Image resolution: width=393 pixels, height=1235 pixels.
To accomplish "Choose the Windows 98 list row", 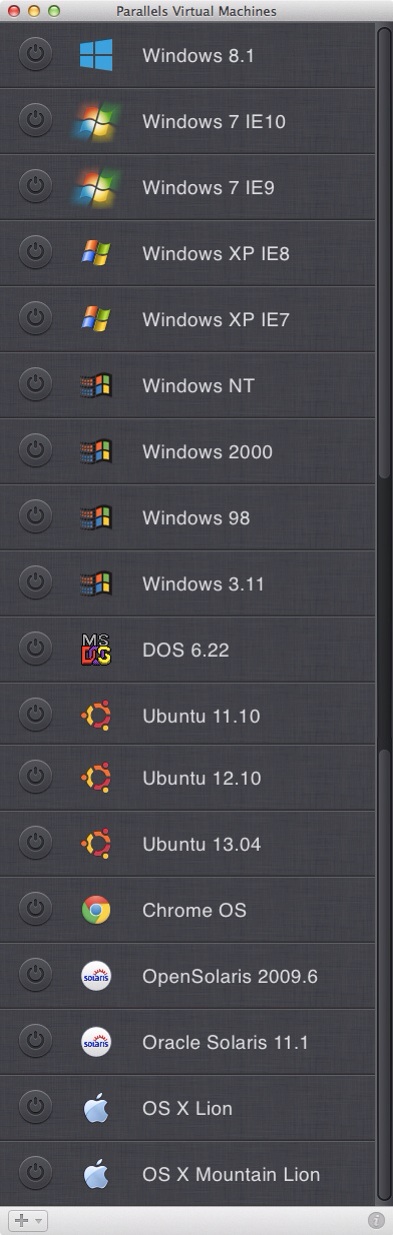I will 188,517.
